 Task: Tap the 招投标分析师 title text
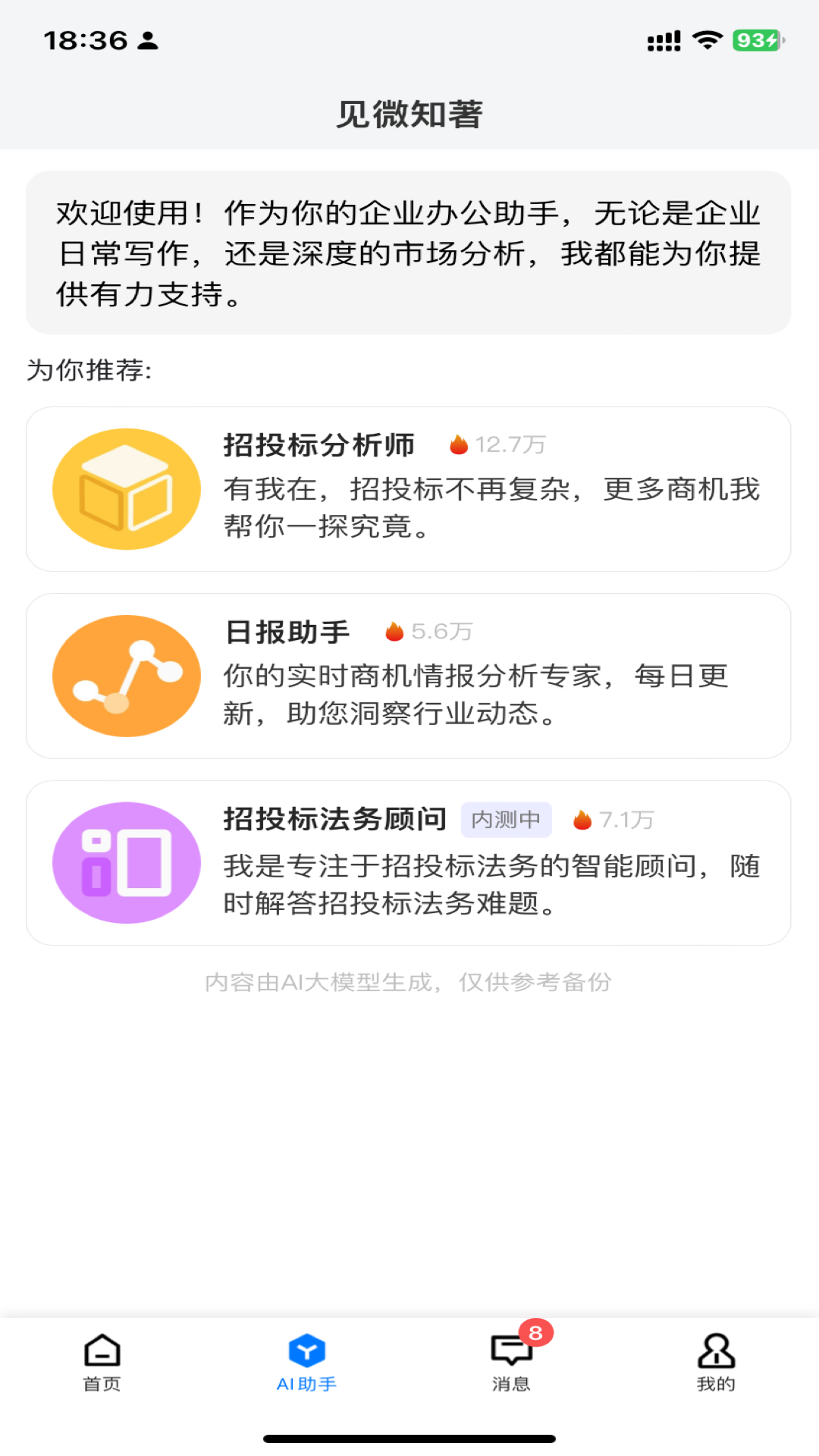pyautogui.click(x=318, y=445)
